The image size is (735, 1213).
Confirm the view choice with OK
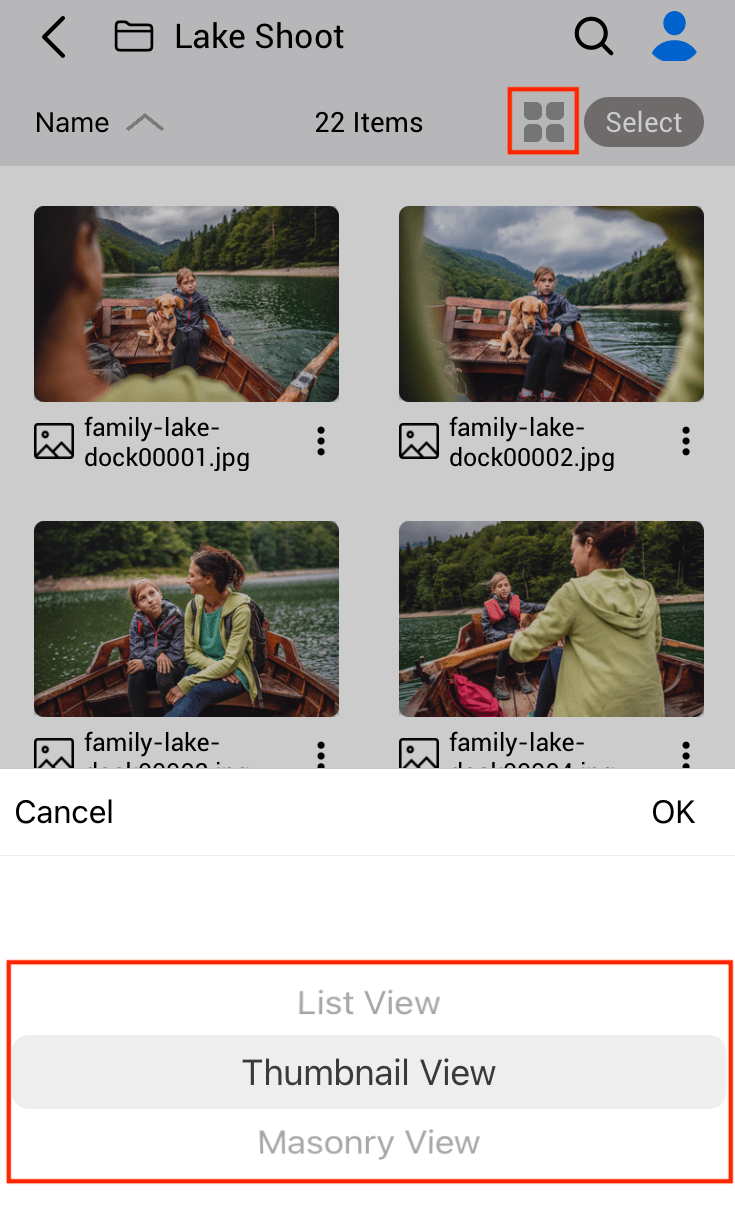point(673,812)
